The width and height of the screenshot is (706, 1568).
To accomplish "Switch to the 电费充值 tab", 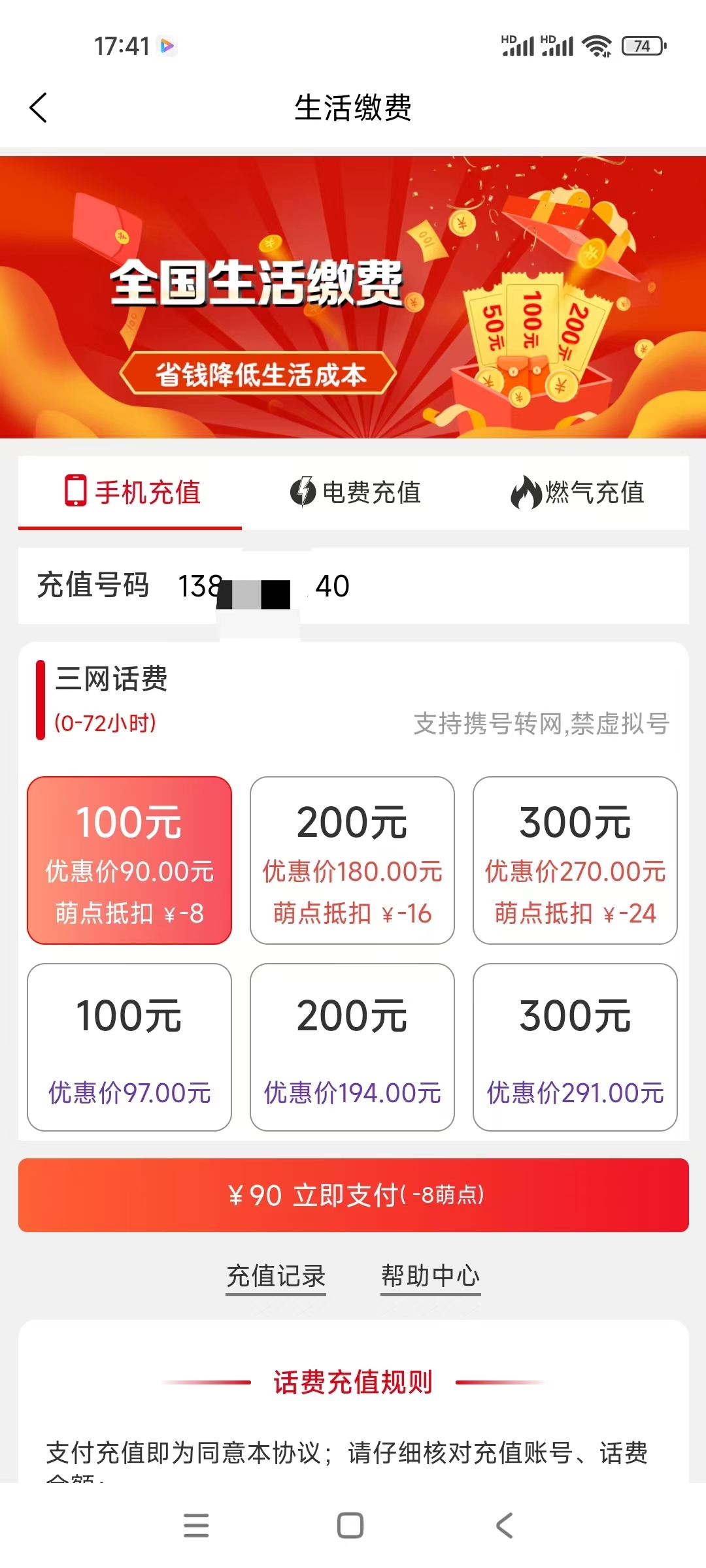I will [356, 492].
